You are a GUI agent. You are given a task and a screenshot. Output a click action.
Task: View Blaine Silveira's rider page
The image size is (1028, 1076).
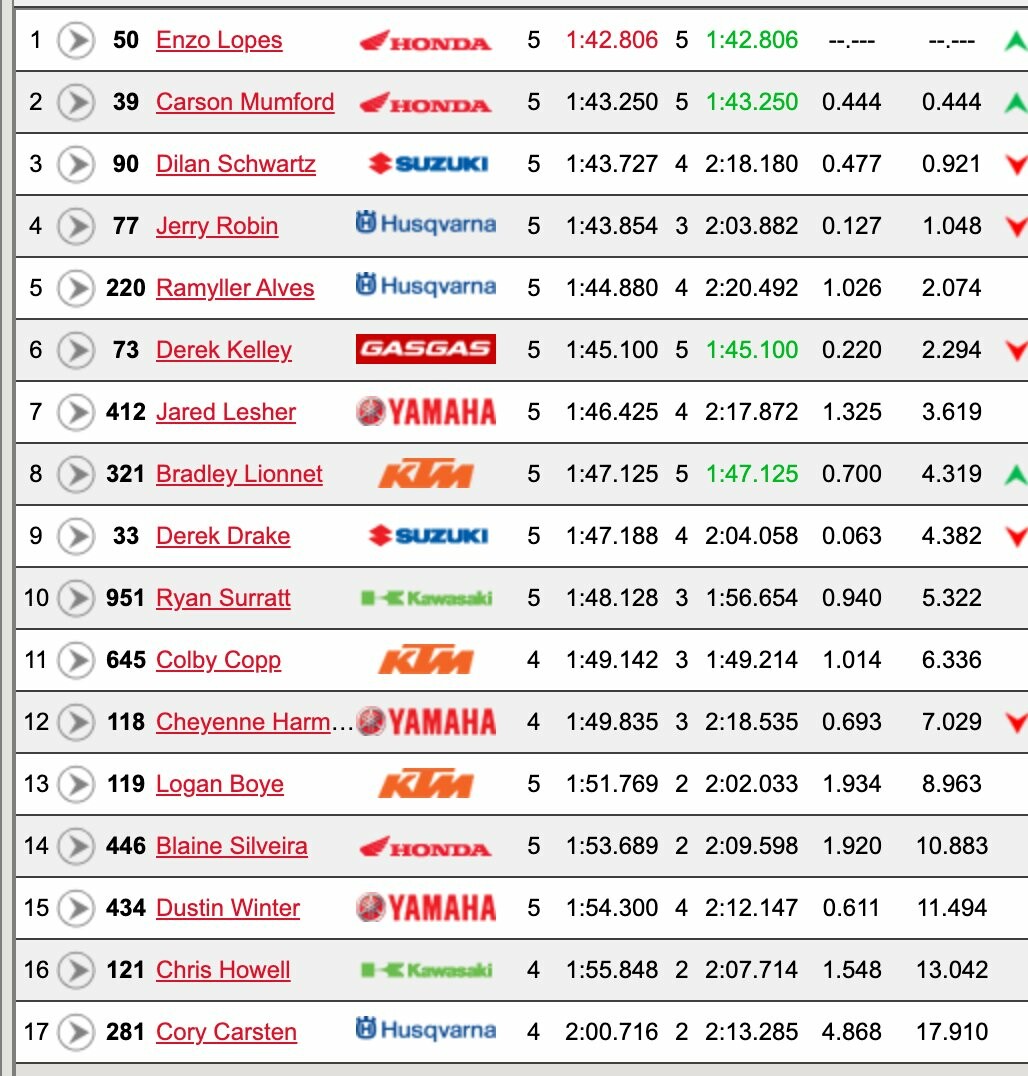[x=232, y=847]
